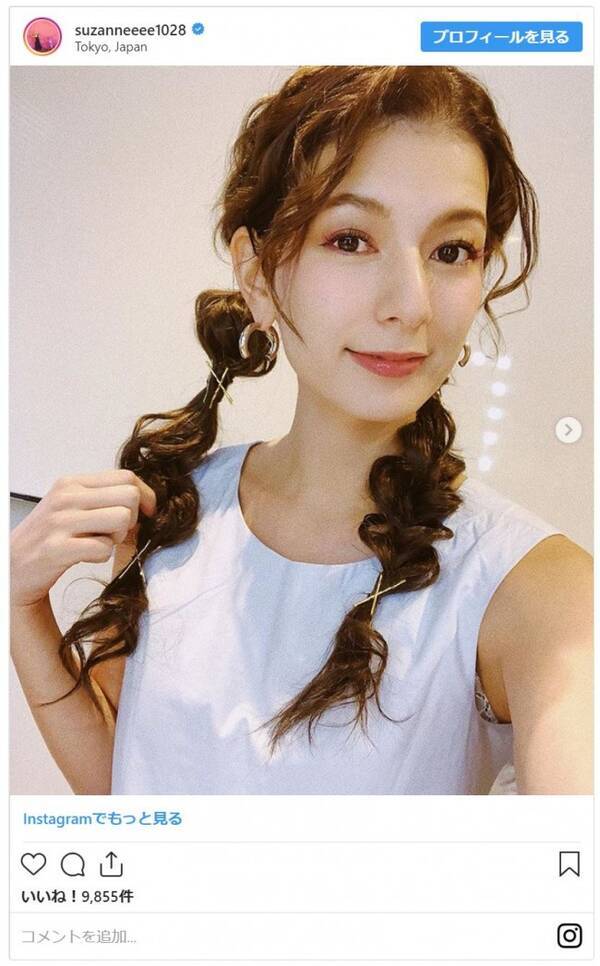Open the post photo
This screenshot has width=600, height=966.
point(300,430)
